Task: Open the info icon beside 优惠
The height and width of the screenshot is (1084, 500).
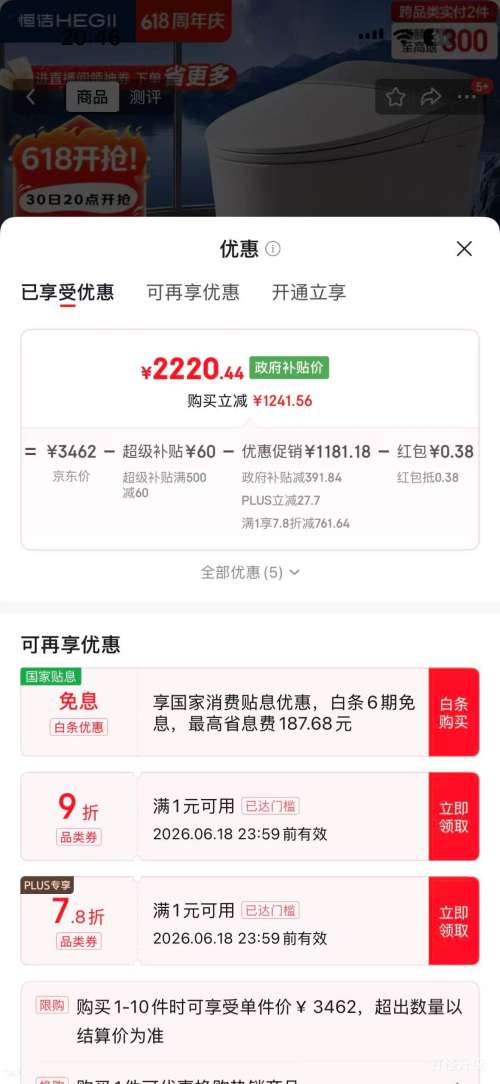Action: coord(273,249)
